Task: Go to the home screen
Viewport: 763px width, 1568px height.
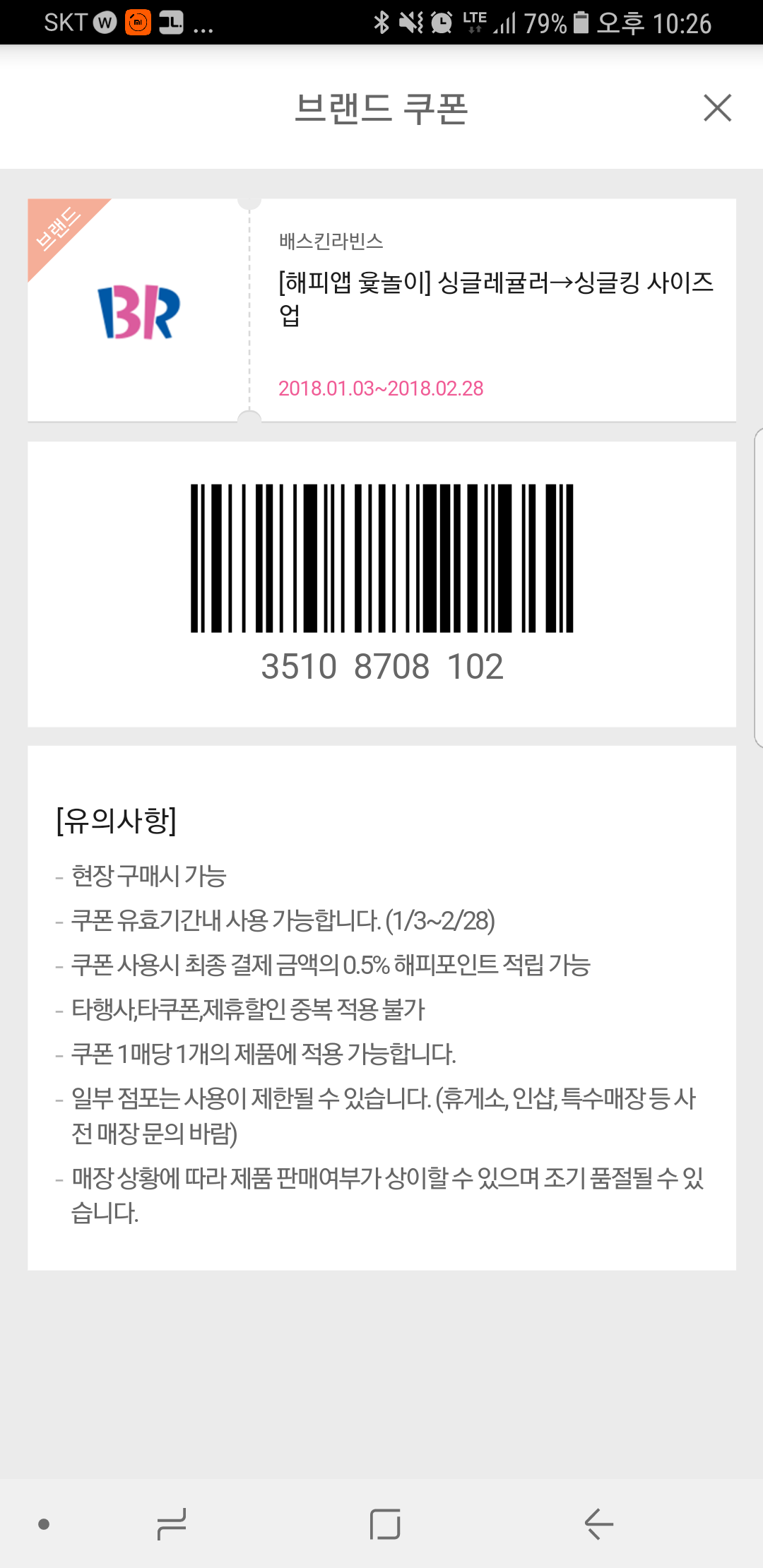Action: click(x=385, y=1524)
